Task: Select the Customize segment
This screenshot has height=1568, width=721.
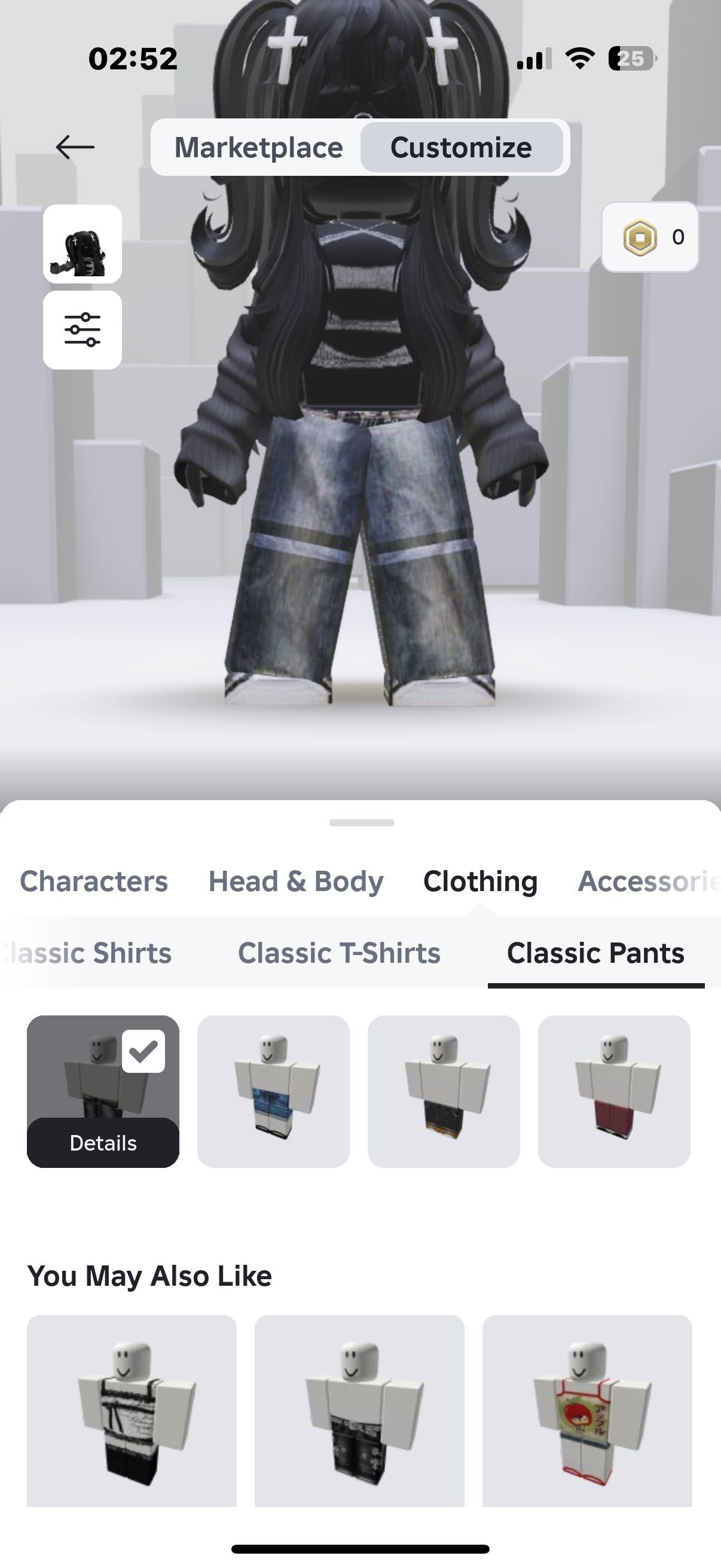Action: click(460, 147)
